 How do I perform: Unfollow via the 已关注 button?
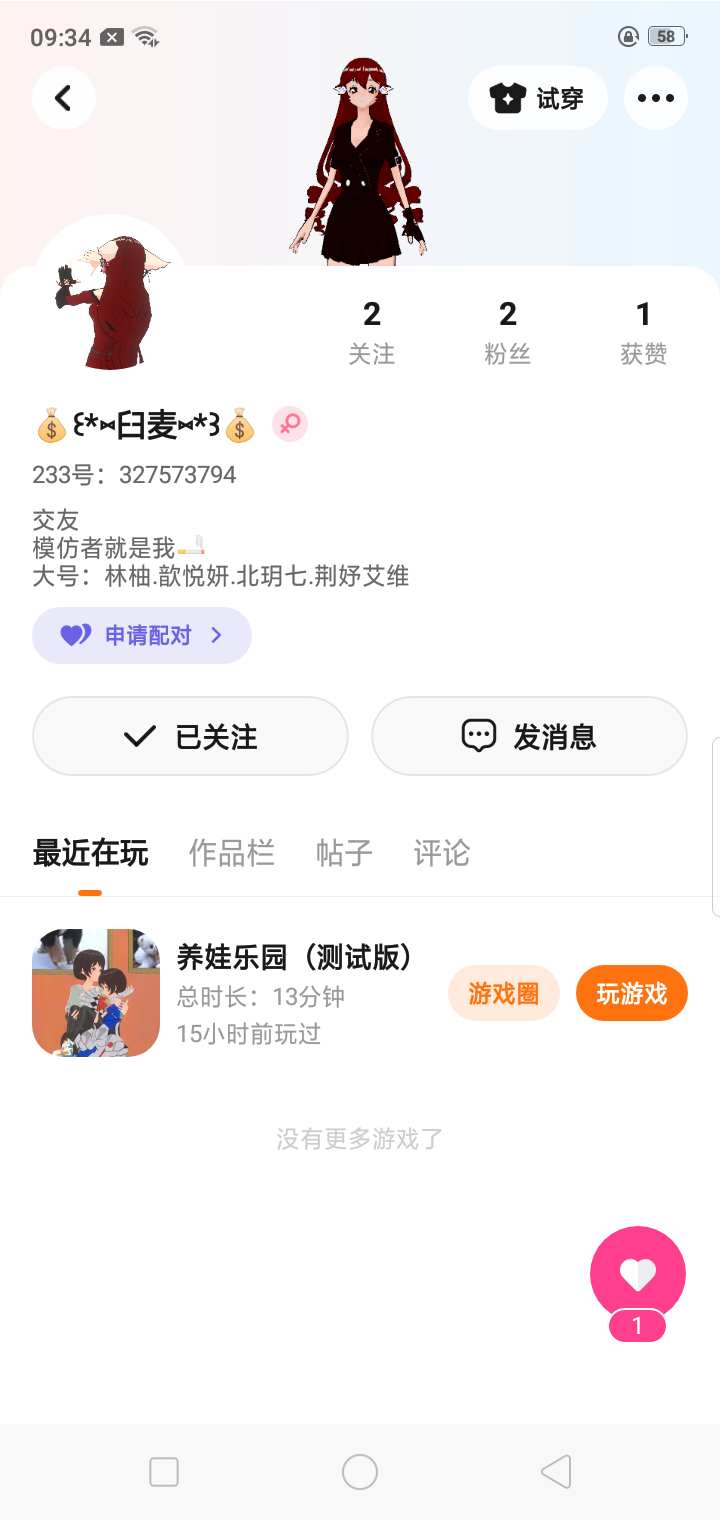190,737
